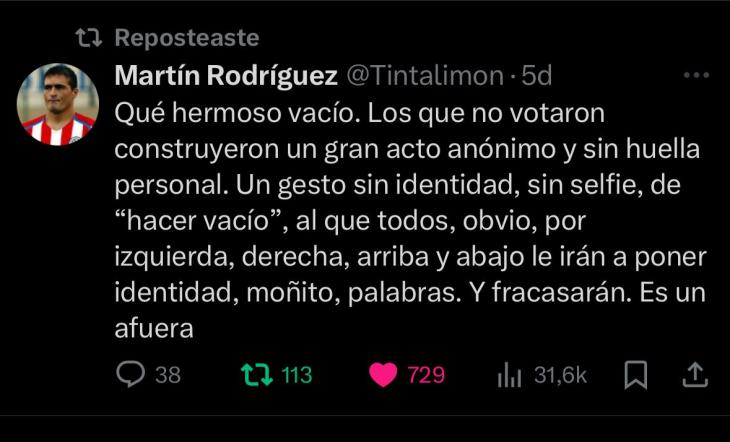Open Martín Rodríguez's profile picture
This screenshot has height=442, width=730.
coord(58,104)
